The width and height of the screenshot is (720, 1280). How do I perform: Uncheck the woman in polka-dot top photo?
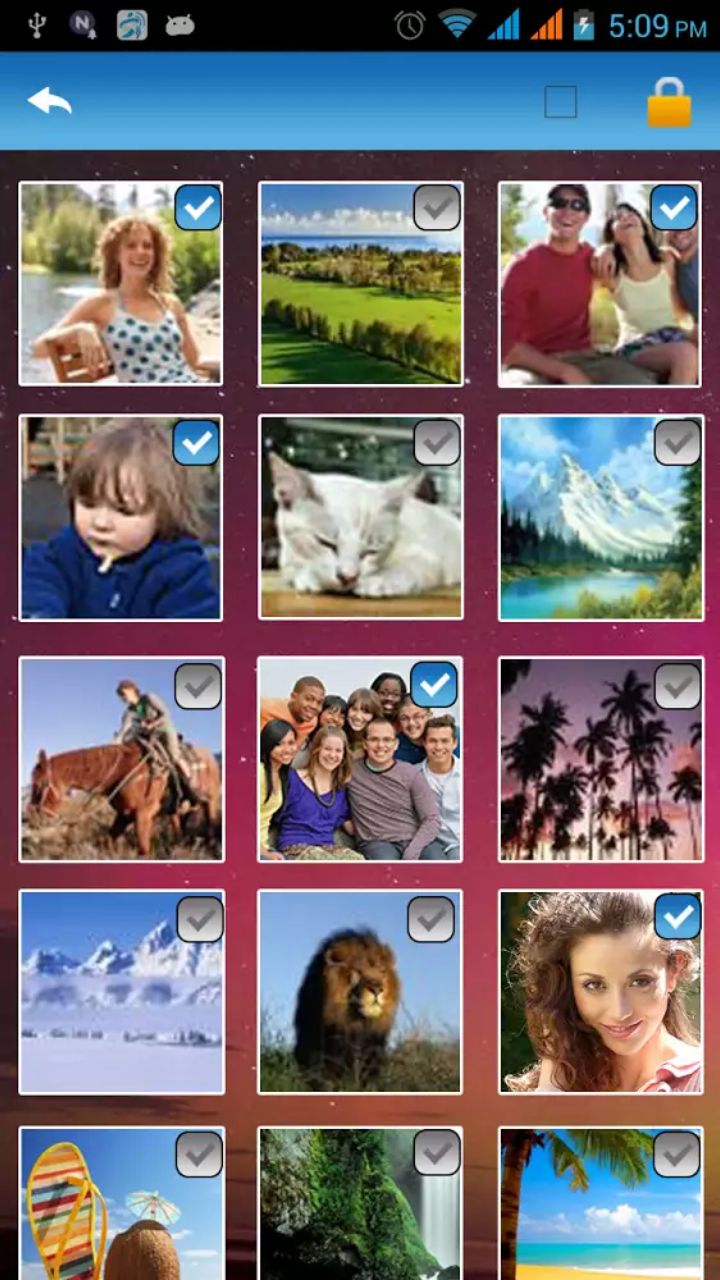[x=198, y=208]
